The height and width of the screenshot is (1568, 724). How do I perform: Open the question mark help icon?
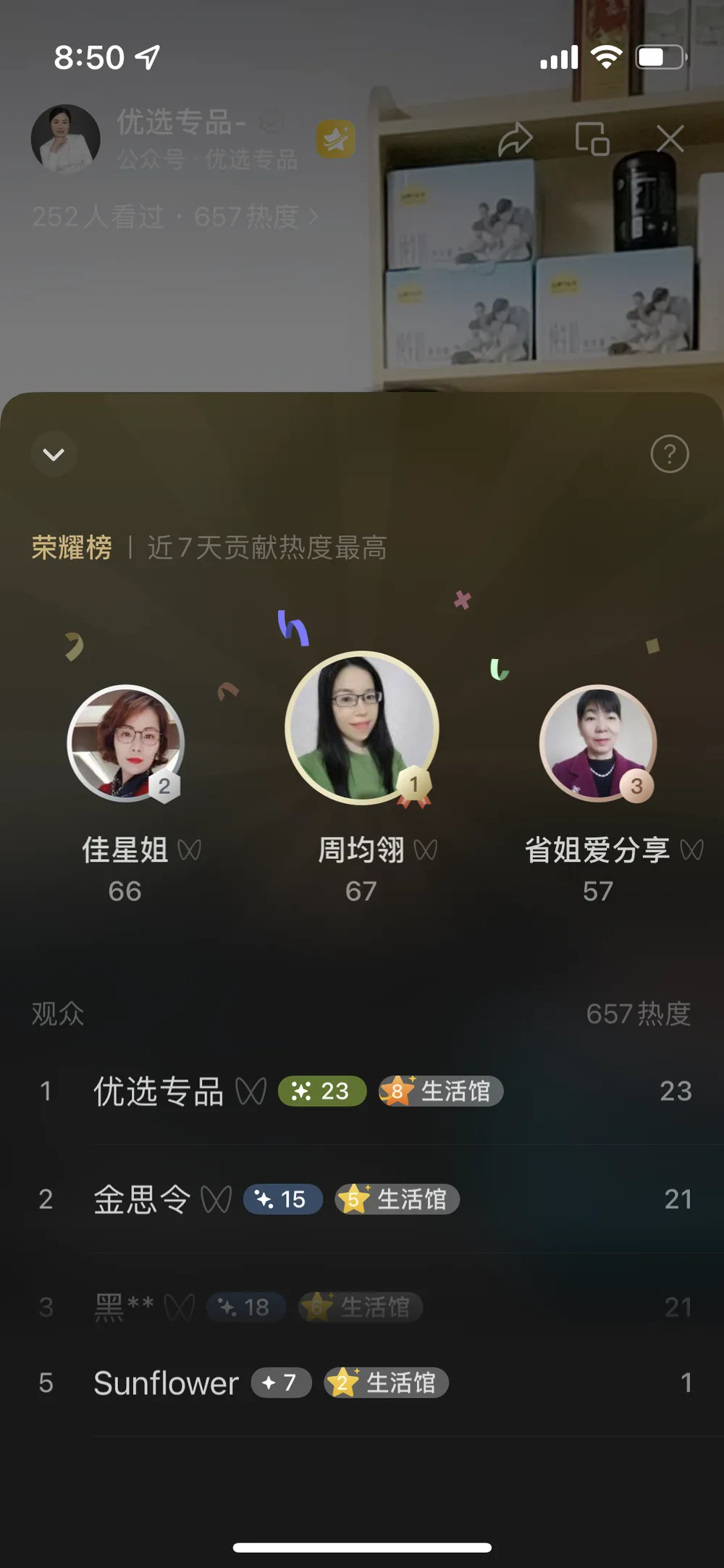point(670,454)
